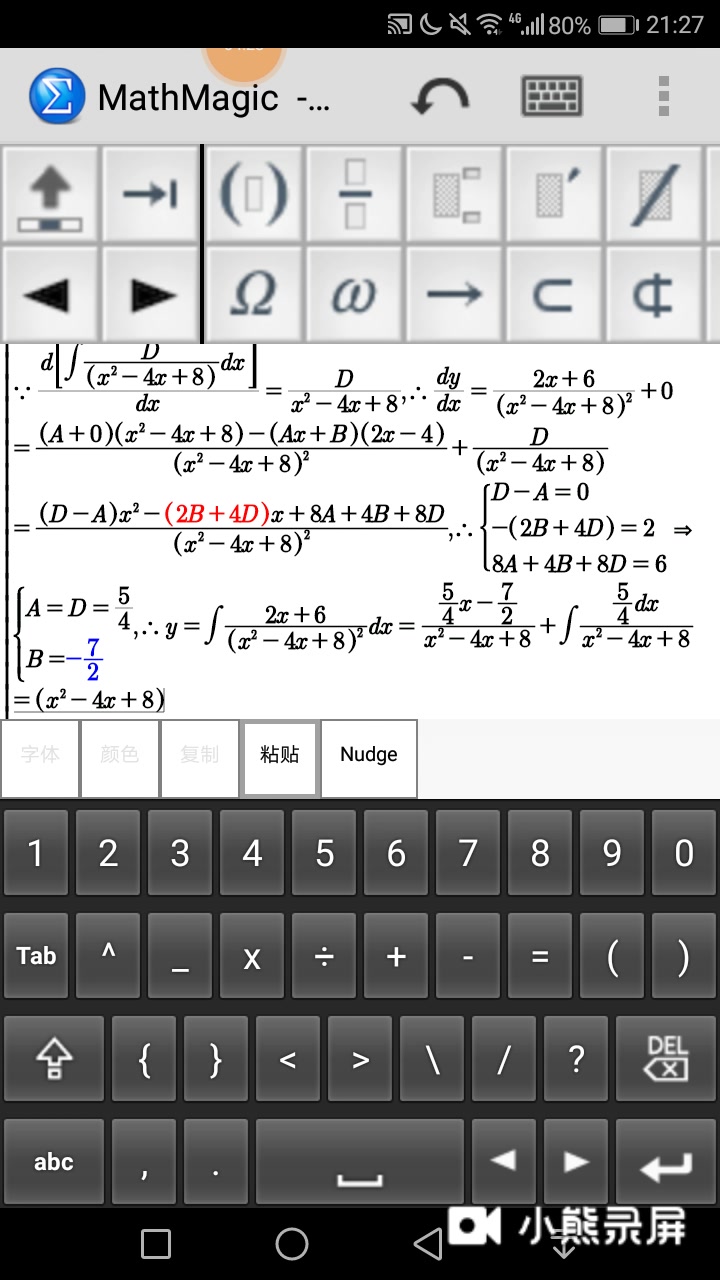Viewport: 720px width, 1280px height.
Task: Insert the lowercase omega symbol
Action: pyautogui.click(x=354, y=295)
